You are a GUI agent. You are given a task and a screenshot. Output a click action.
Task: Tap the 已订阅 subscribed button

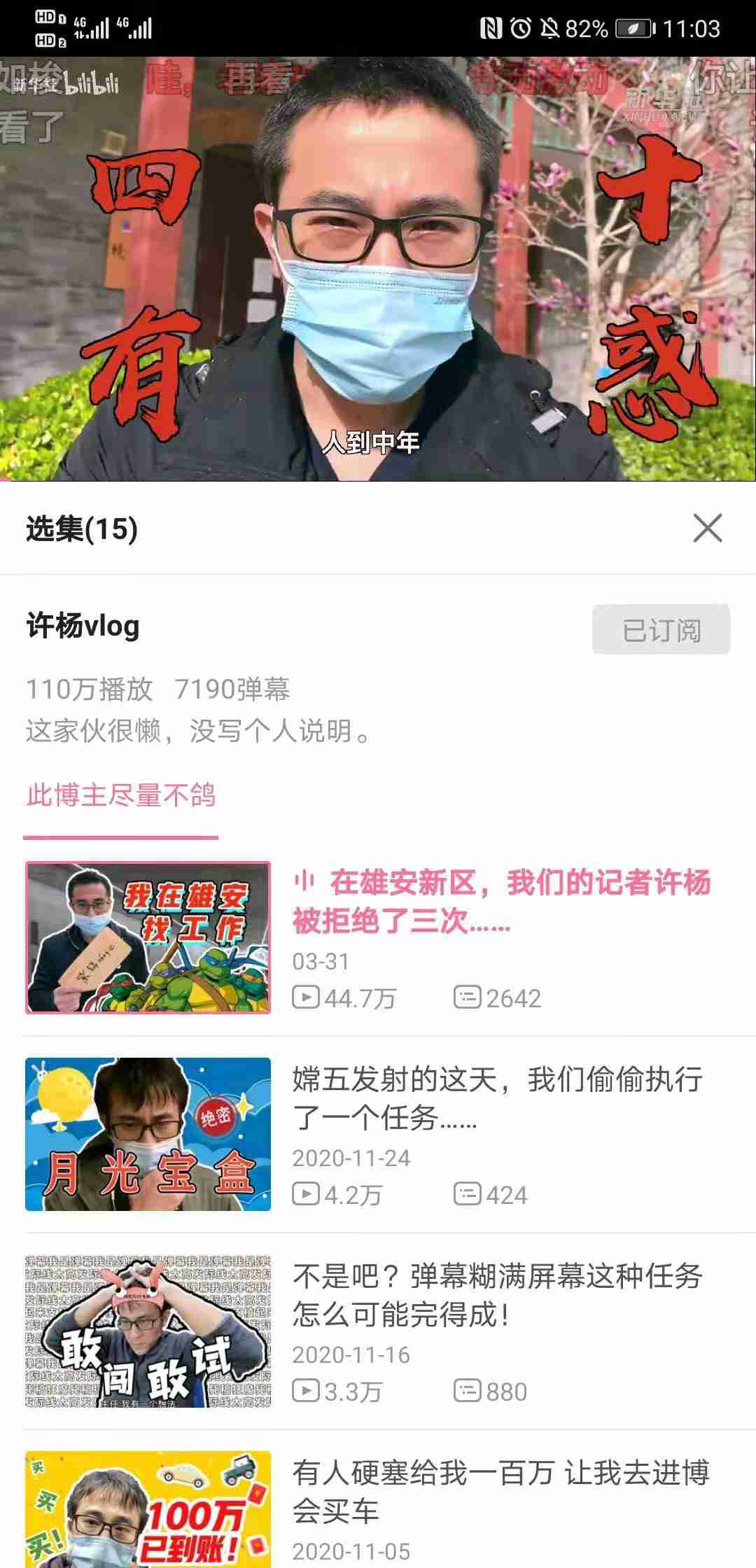(661, 630)
